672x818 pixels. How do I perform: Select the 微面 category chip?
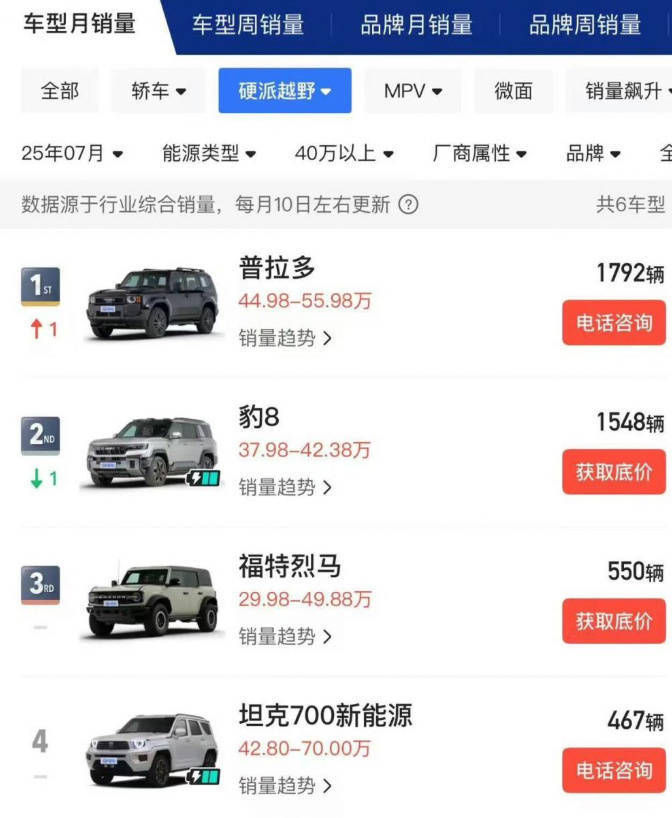click(x=513, y=91)
